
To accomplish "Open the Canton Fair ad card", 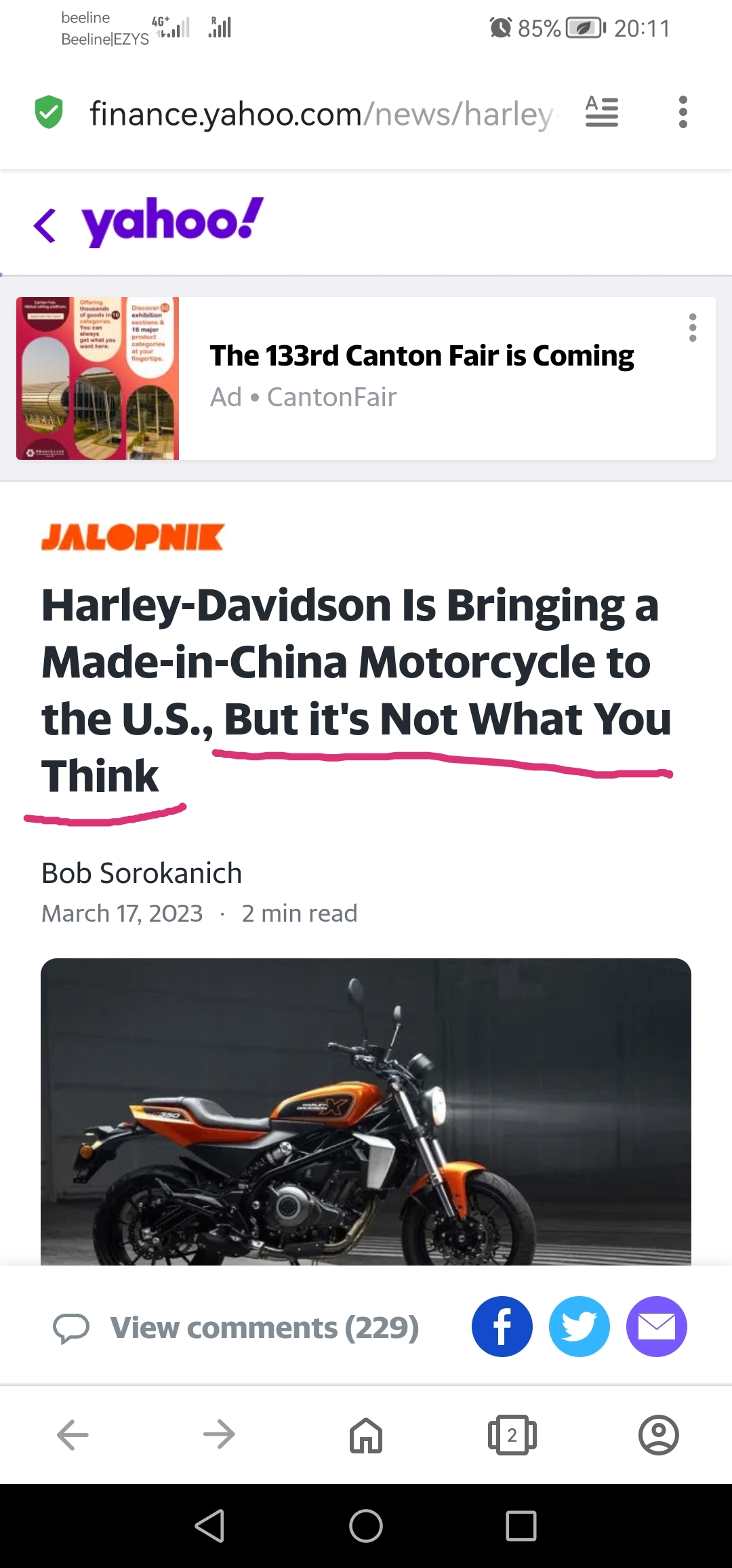I will point(366,378).
